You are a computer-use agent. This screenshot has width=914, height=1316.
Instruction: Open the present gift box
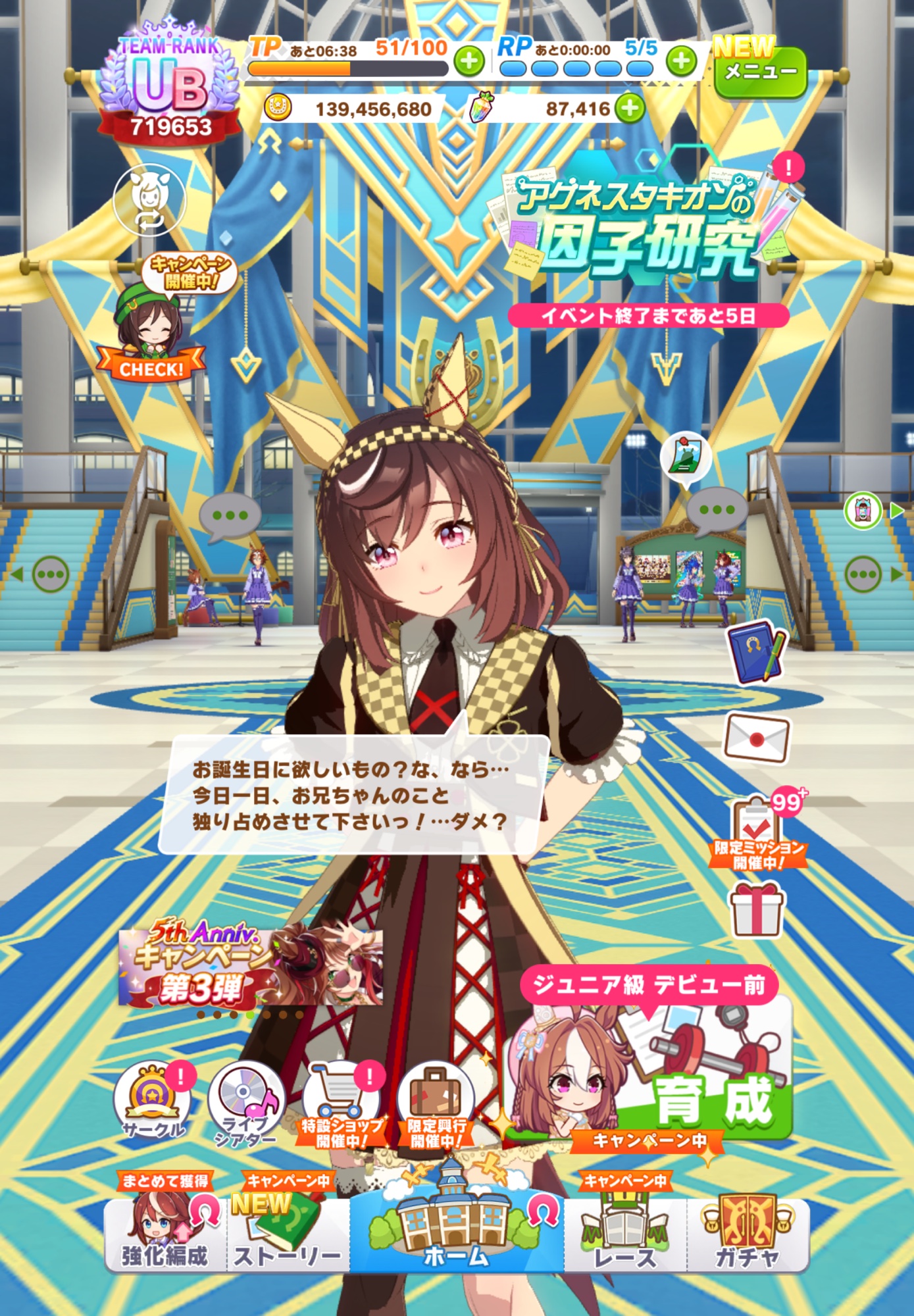coord(757,911)
